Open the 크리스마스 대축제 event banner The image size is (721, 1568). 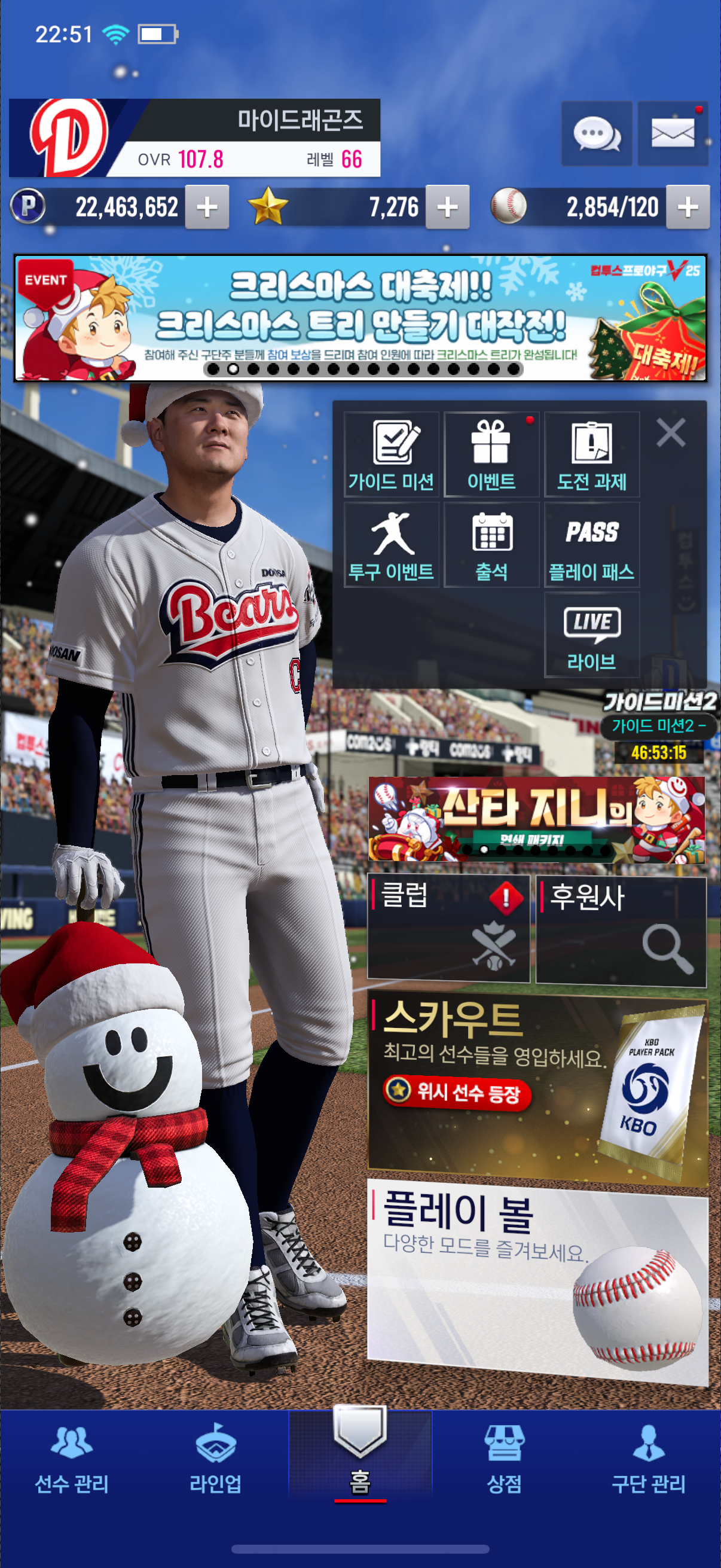pyautogui.click(x=360, y=318)
